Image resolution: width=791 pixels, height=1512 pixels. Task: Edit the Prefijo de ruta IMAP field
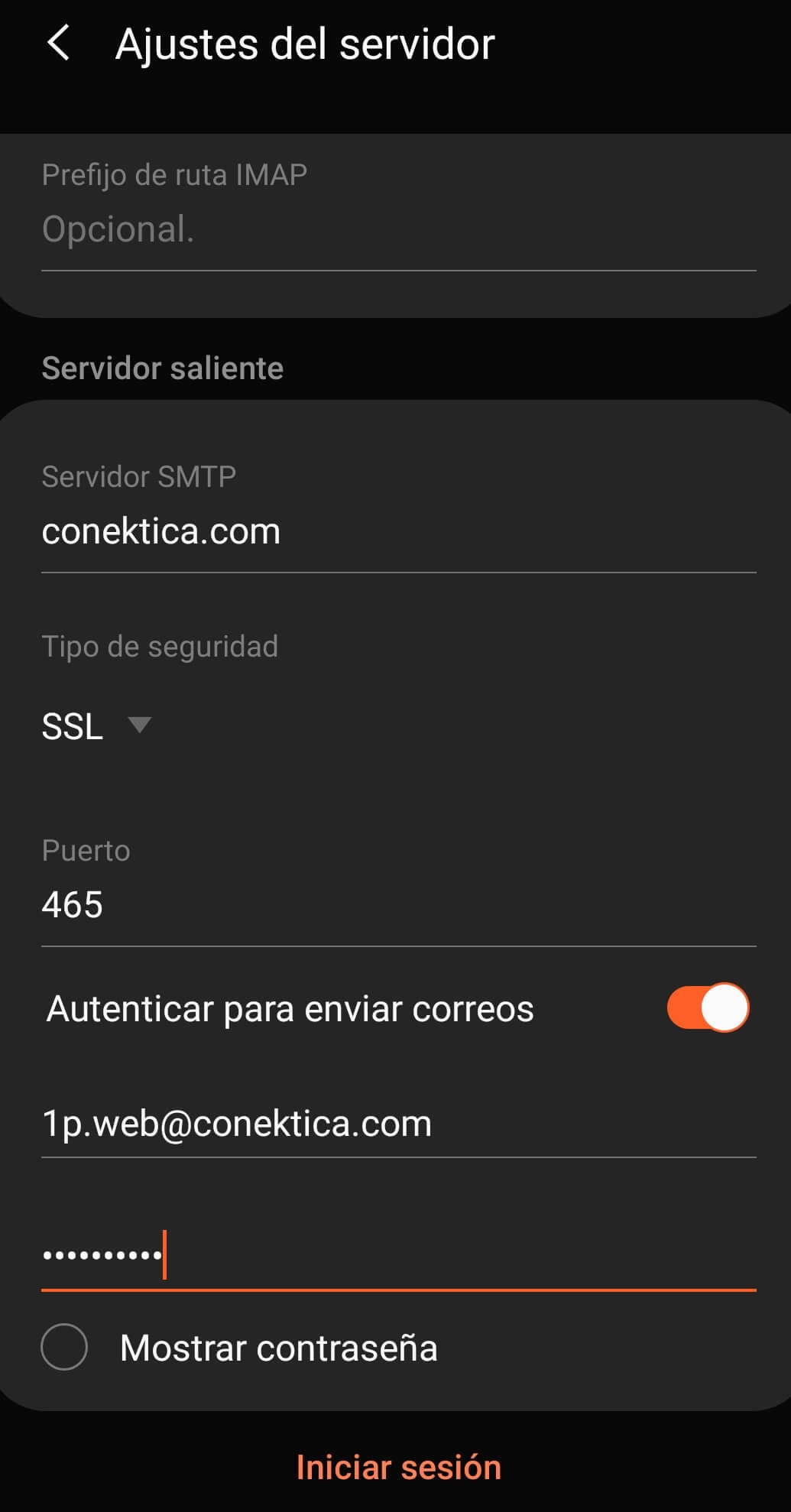coord(397,229)
